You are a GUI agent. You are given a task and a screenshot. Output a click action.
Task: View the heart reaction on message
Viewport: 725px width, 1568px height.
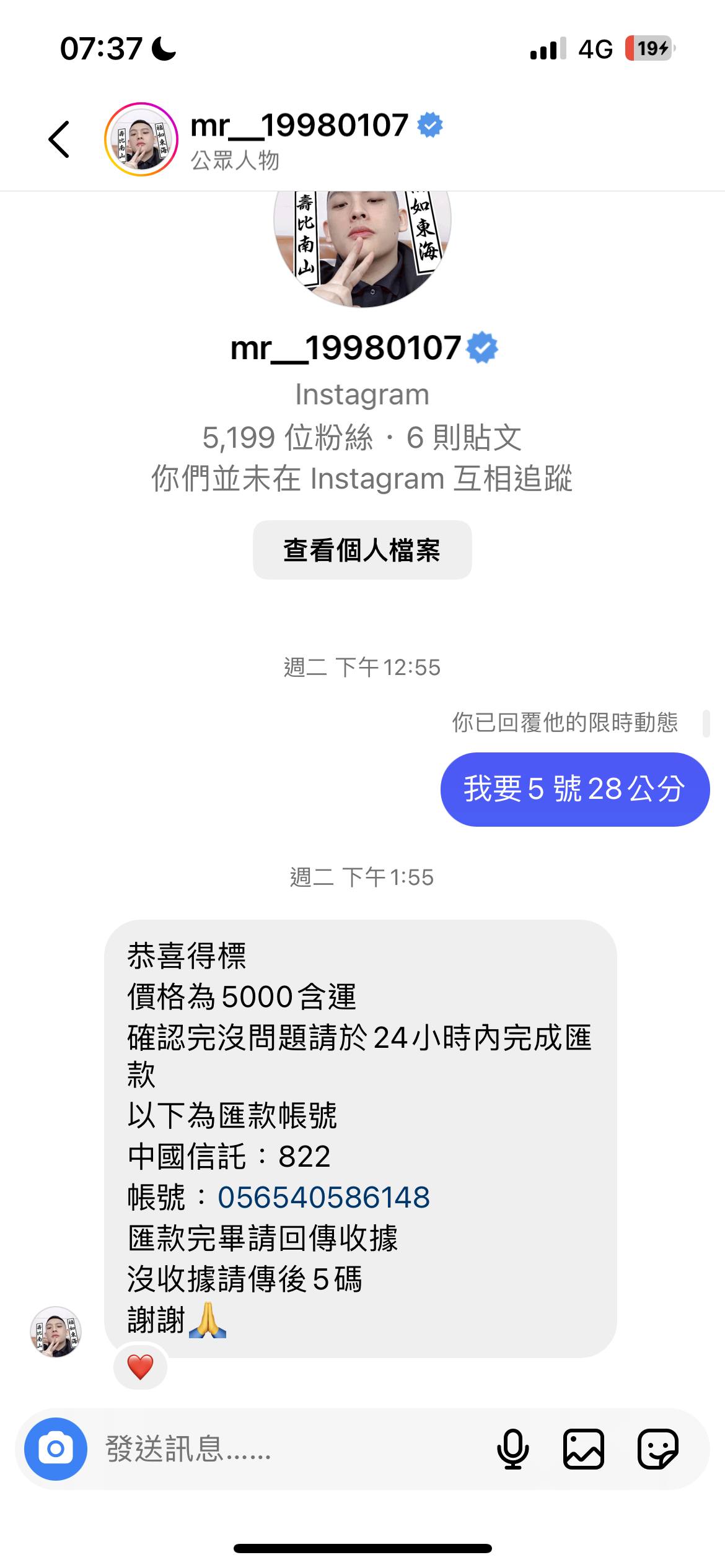tap(140, 1367)
